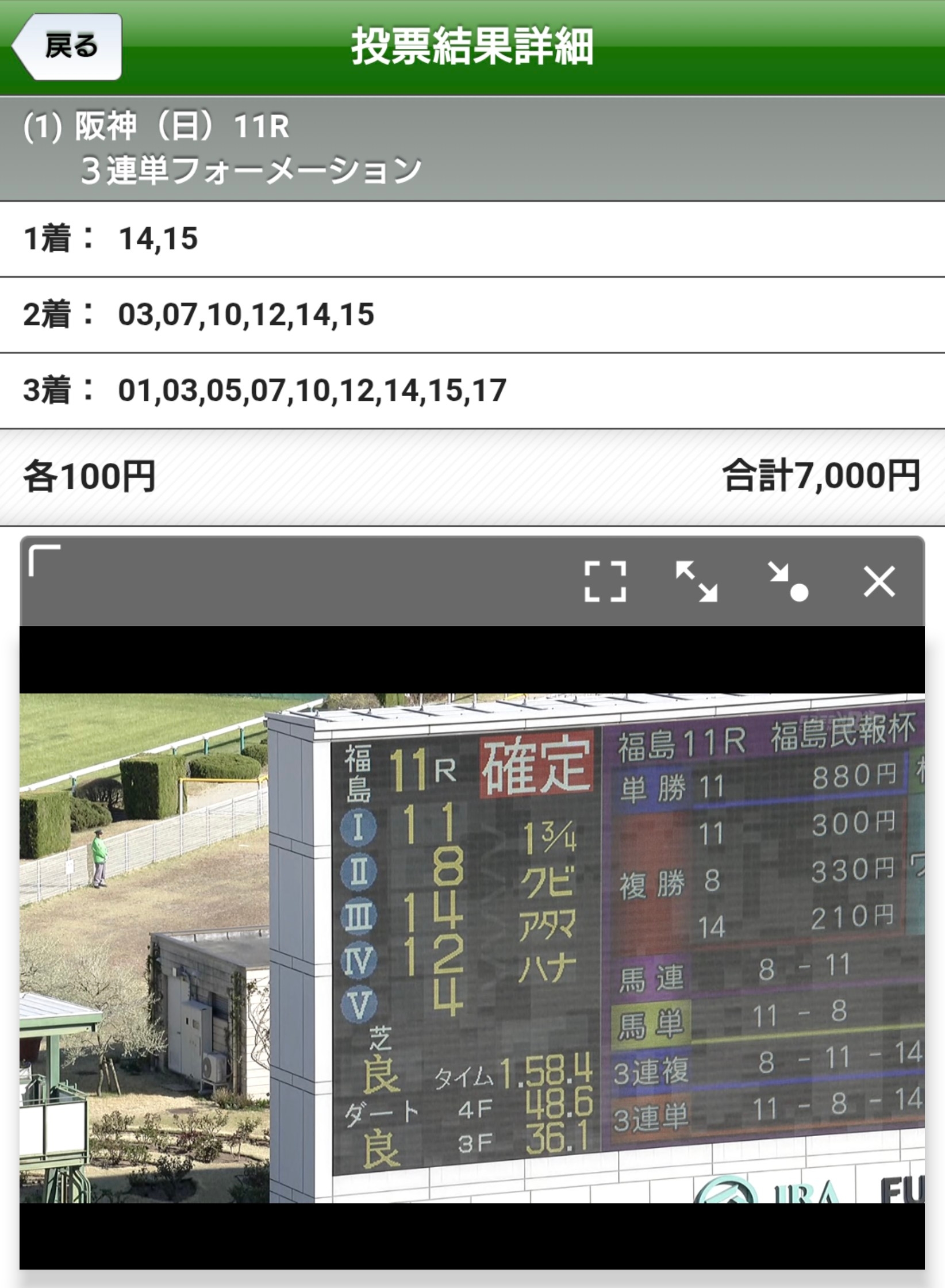Viewport: 945px width, 1288px height.
Task: Shrink the video player window
Action: pyautogui.click(x=787, y=581)
